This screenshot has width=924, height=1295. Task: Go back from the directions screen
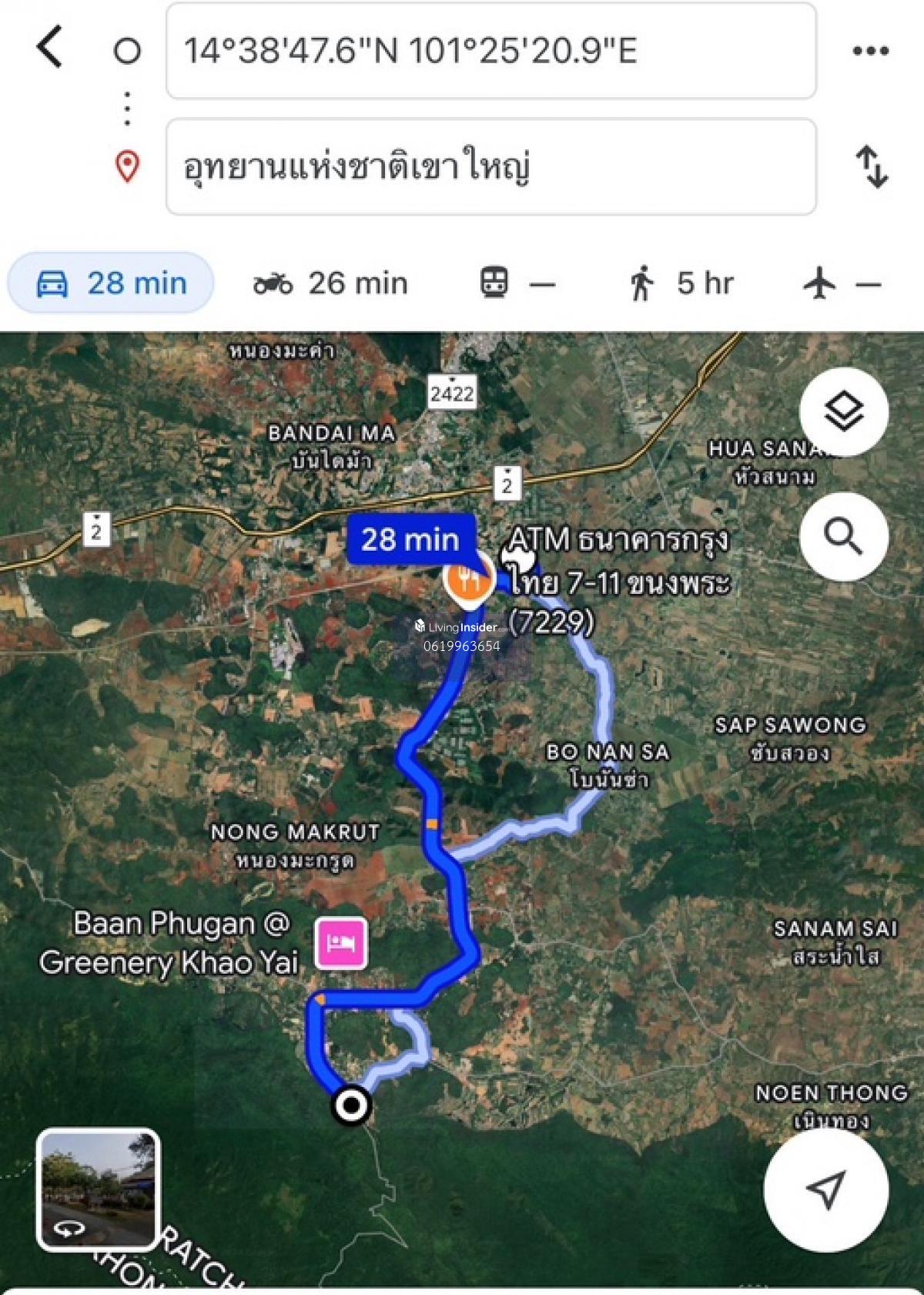pyautogui.click(x=49, y=48)
